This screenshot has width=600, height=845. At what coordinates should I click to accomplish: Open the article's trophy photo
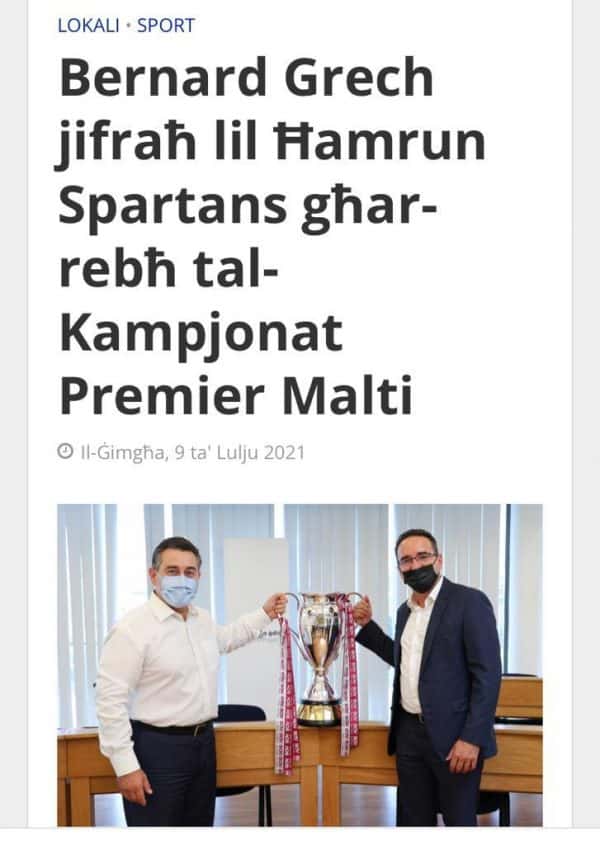point(300,664)
